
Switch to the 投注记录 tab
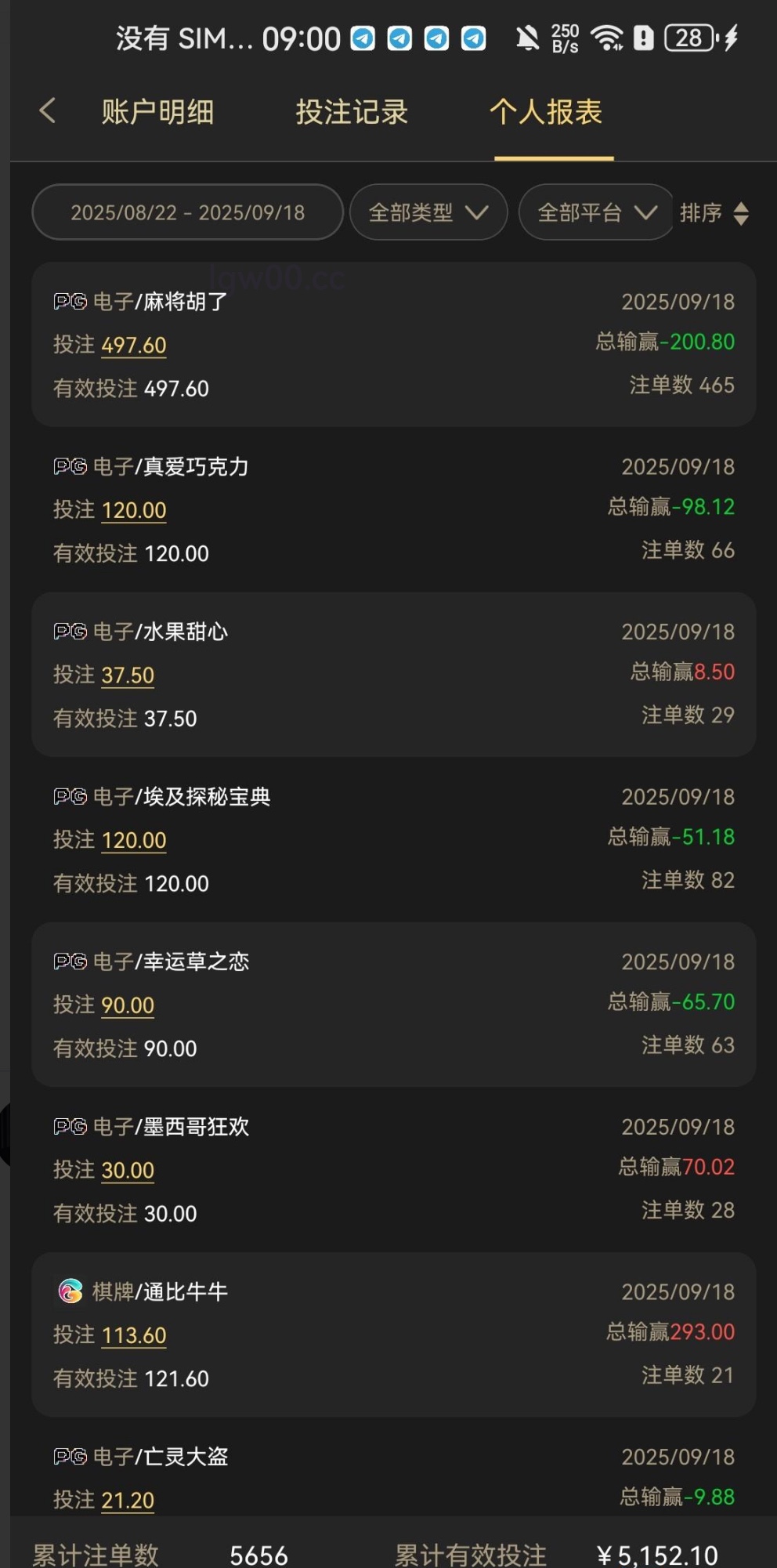(x=352, y=112)
